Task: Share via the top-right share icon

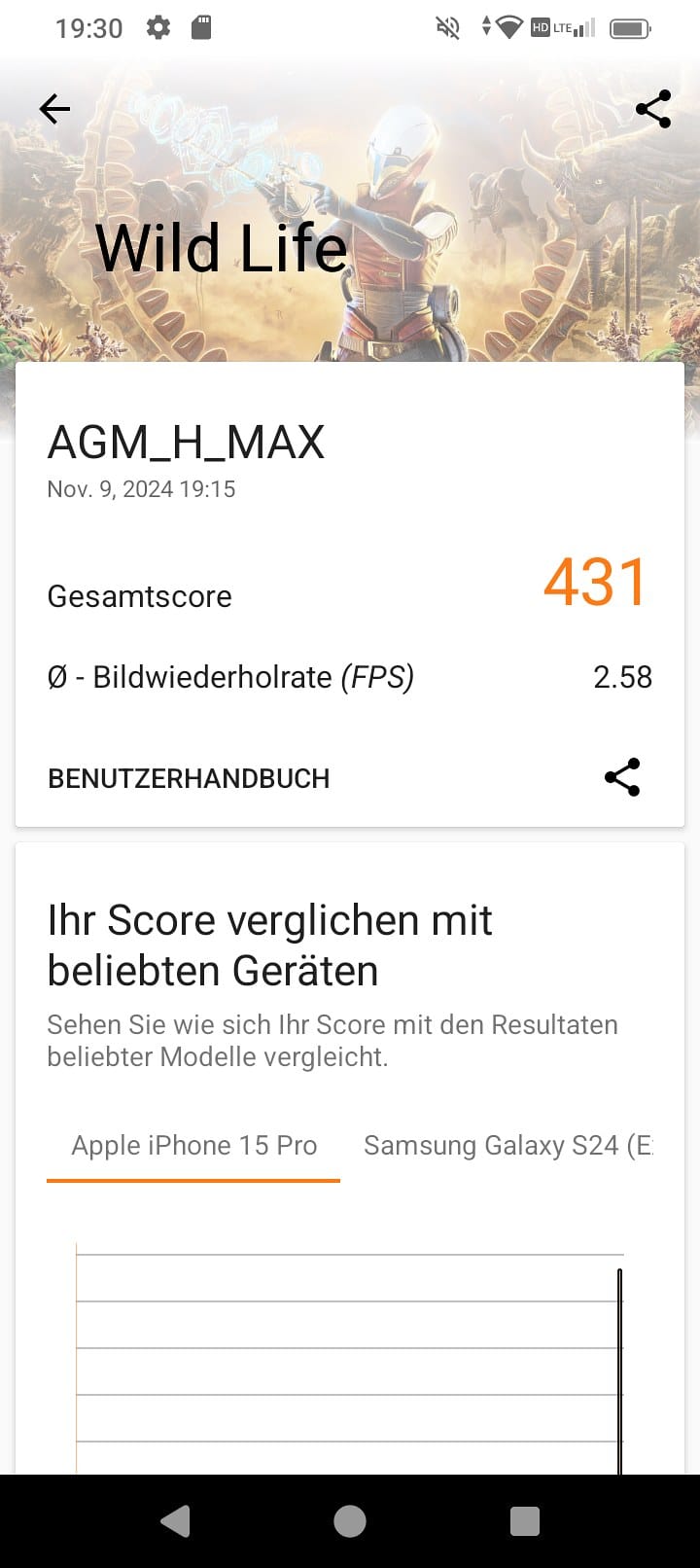Action: pyautogui.click(x=653, y=109)
